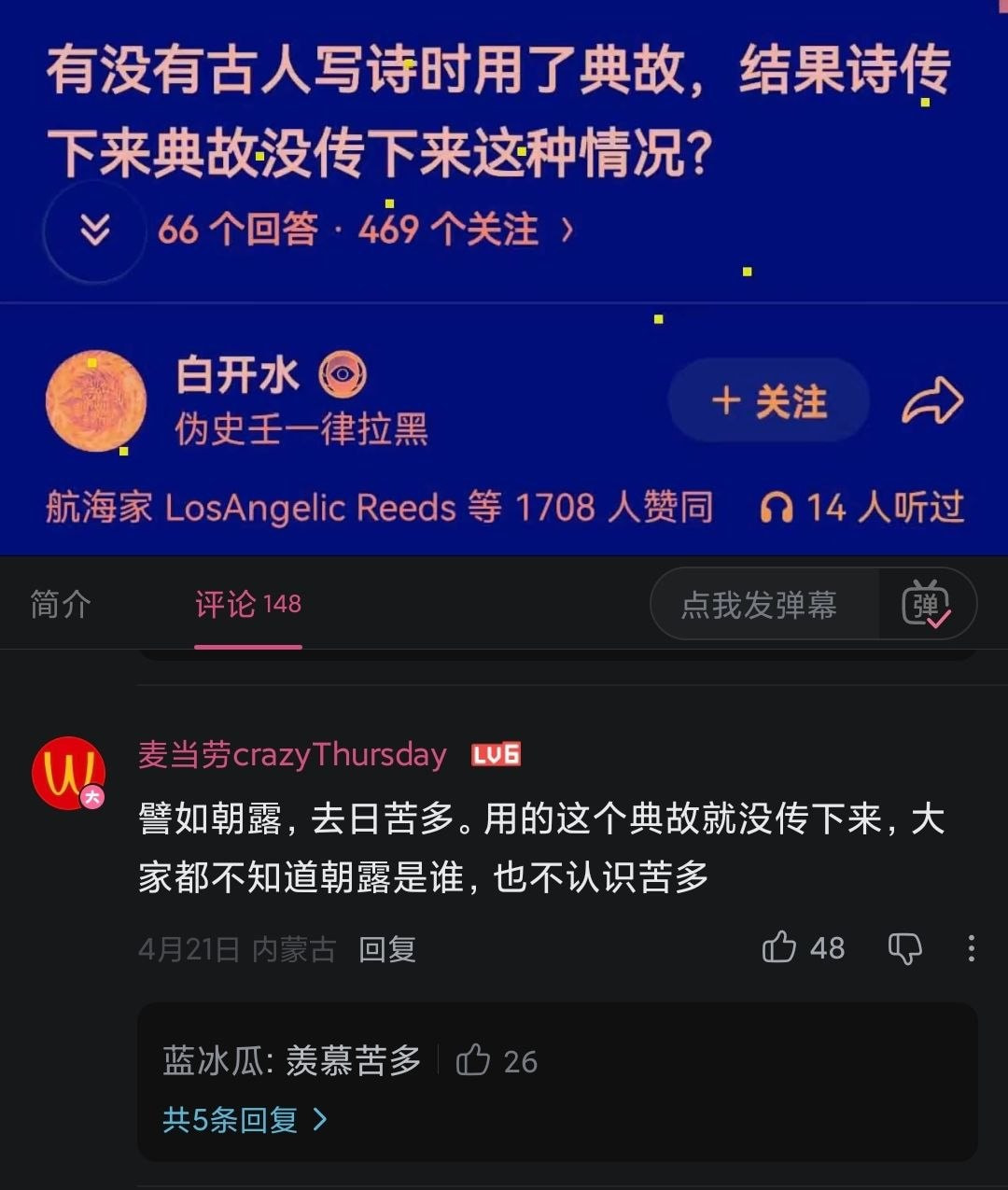Open 麦当劳crazyThursday's avatar profile
Image resolution: width=1008 pixels, height=1190 pixels.
pos(68,774)
